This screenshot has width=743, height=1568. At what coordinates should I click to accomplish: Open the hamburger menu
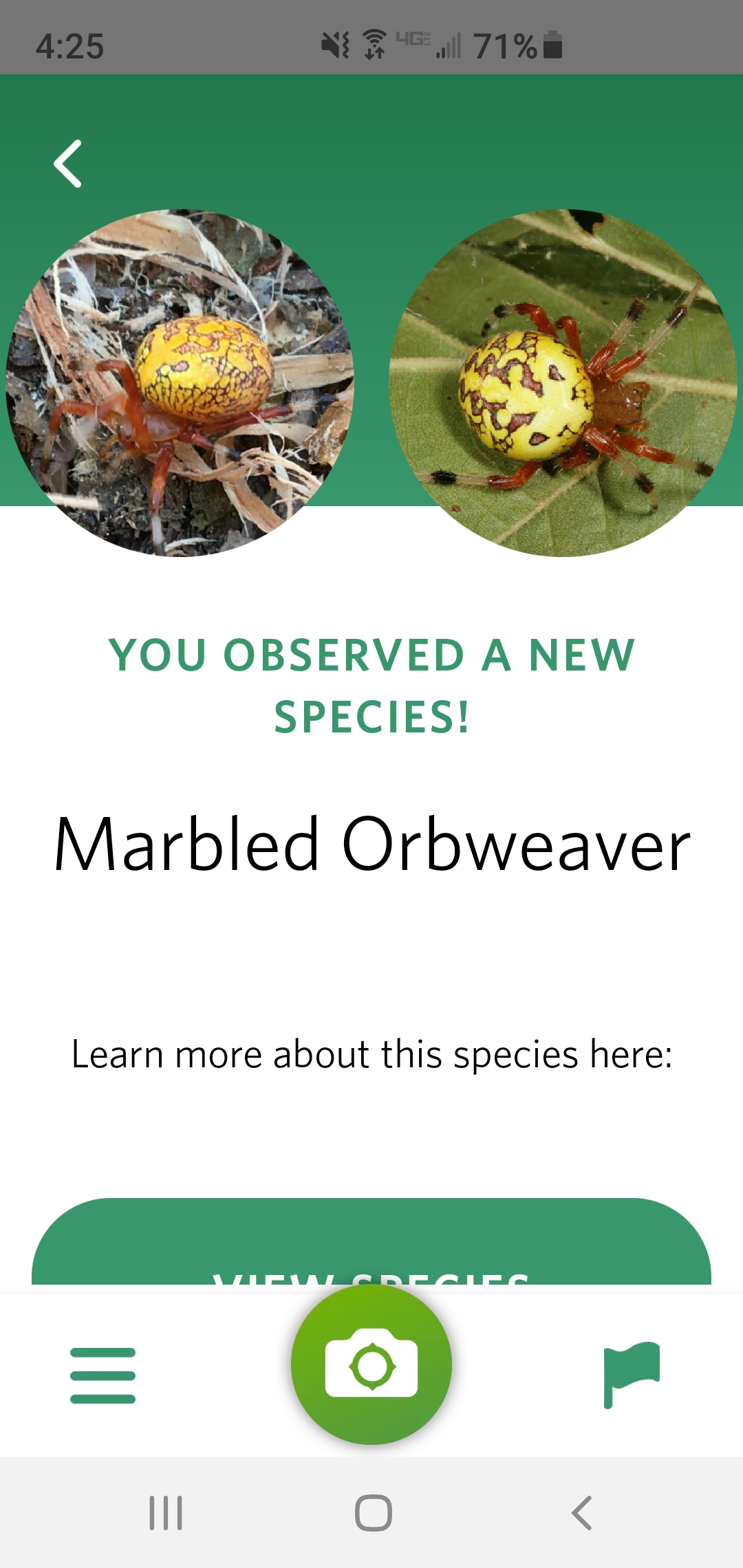point(103,1375)
